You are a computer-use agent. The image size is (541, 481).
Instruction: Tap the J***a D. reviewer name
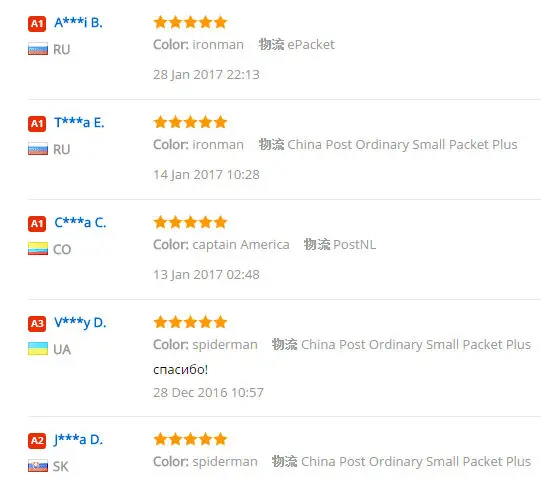[x=78, y=440]
